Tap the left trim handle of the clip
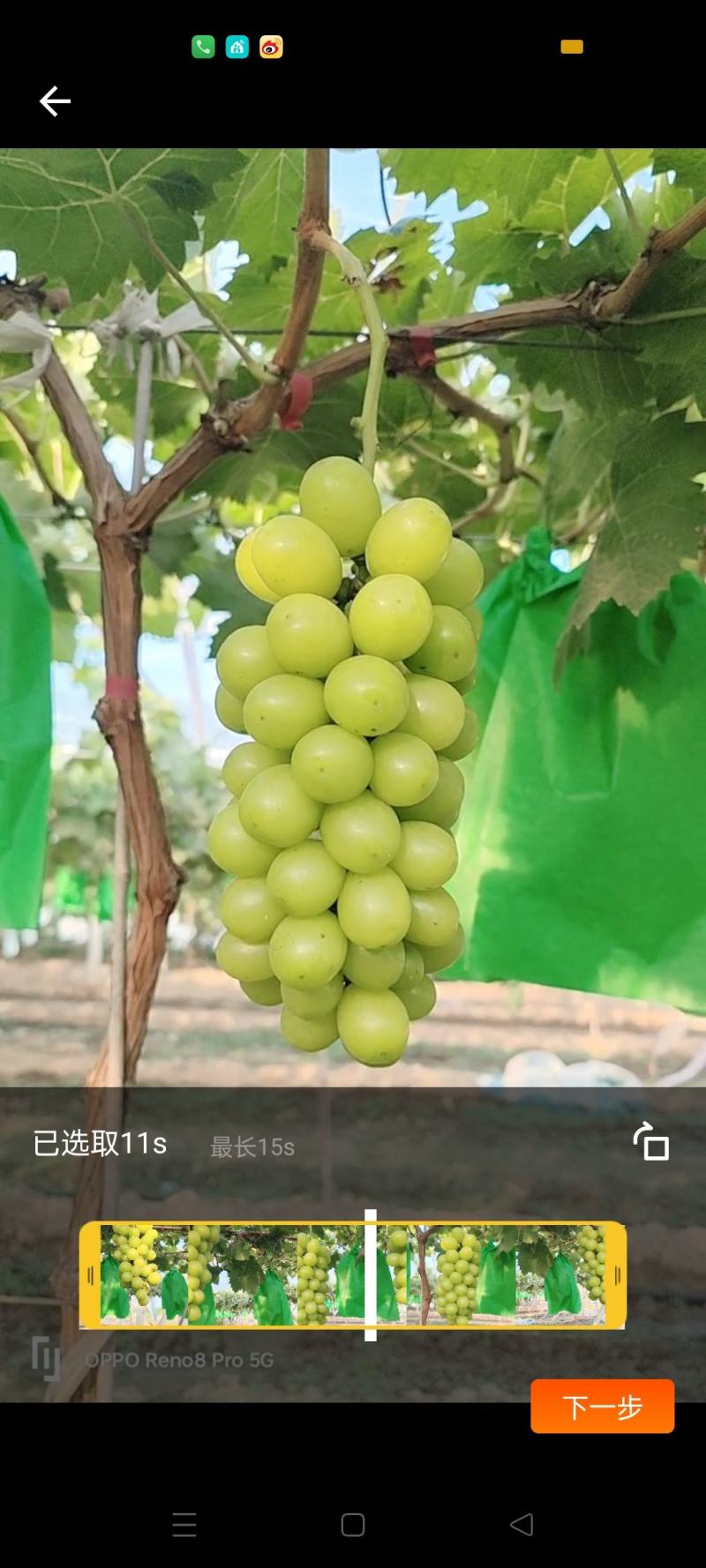Screen dimensions: 706x1568 [90, 1275]
